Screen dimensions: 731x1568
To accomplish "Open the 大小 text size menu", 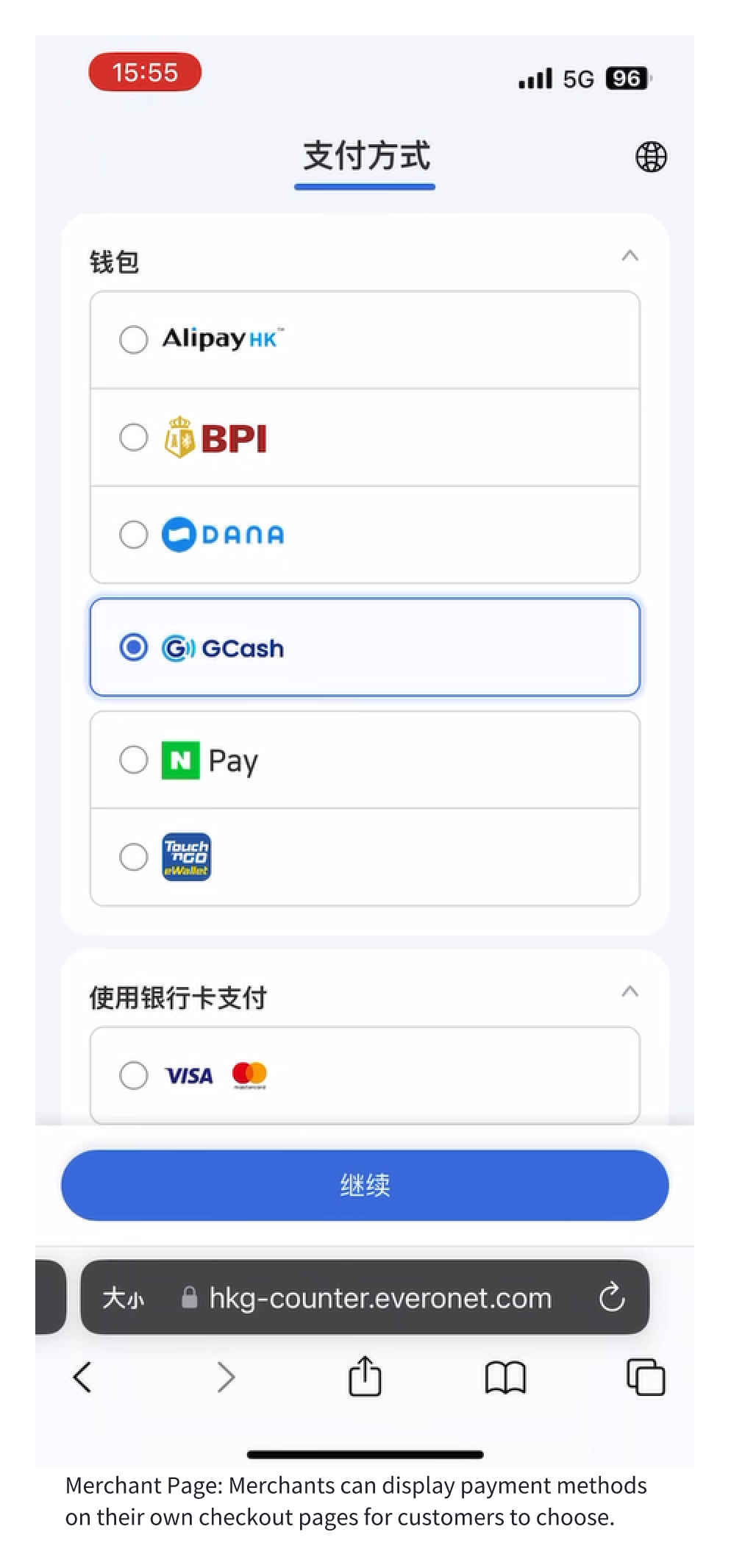I will [x=123, y=1298].
